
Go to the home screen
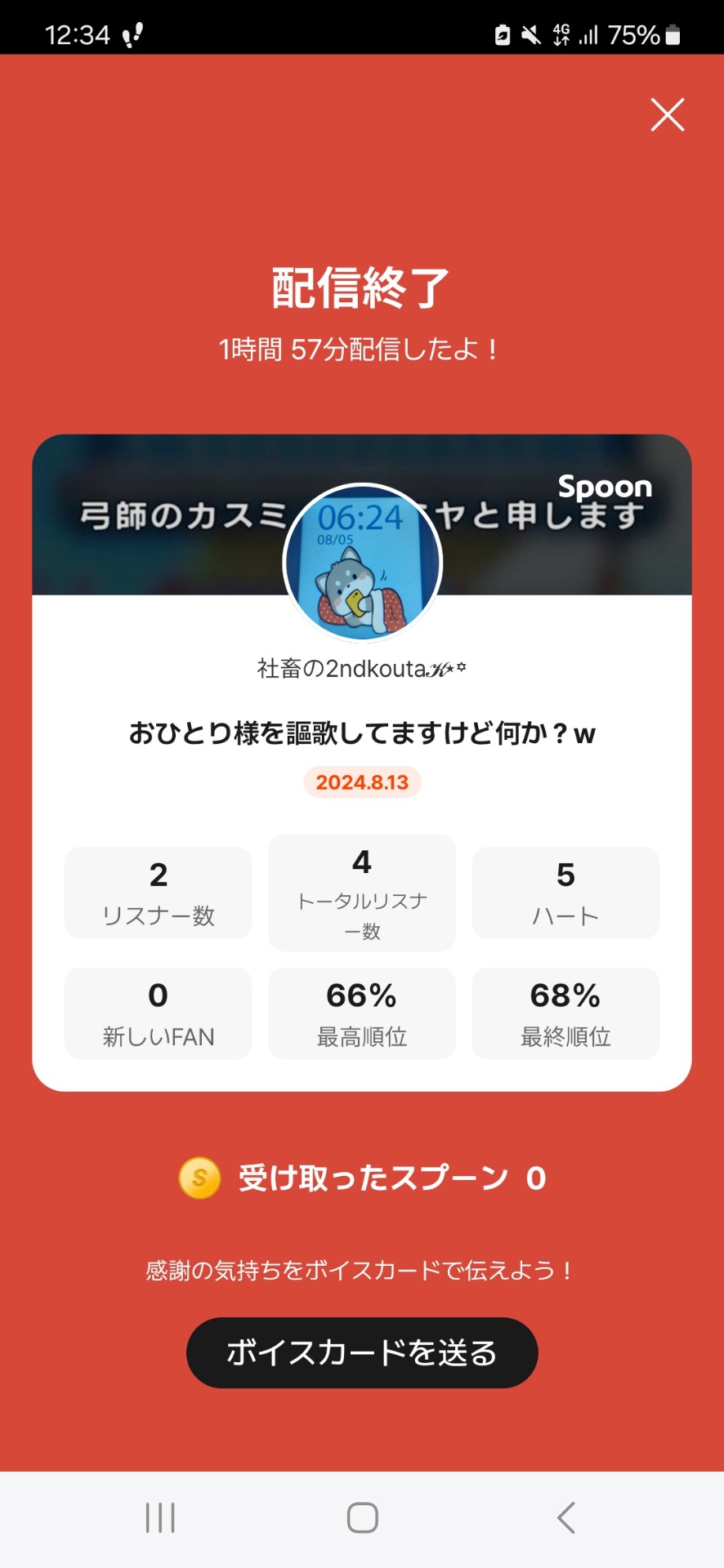(362, 1518)
